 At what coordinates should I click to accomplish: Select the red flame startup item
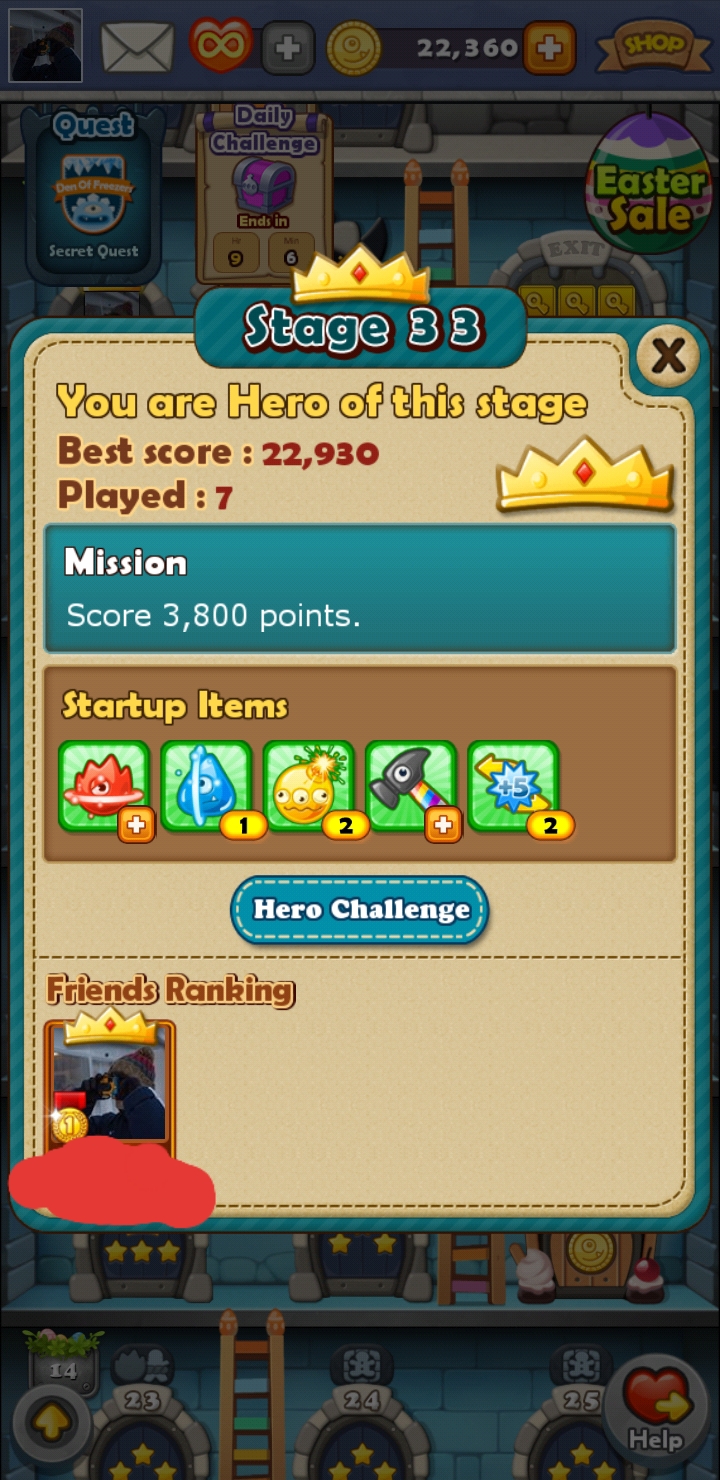104,786
